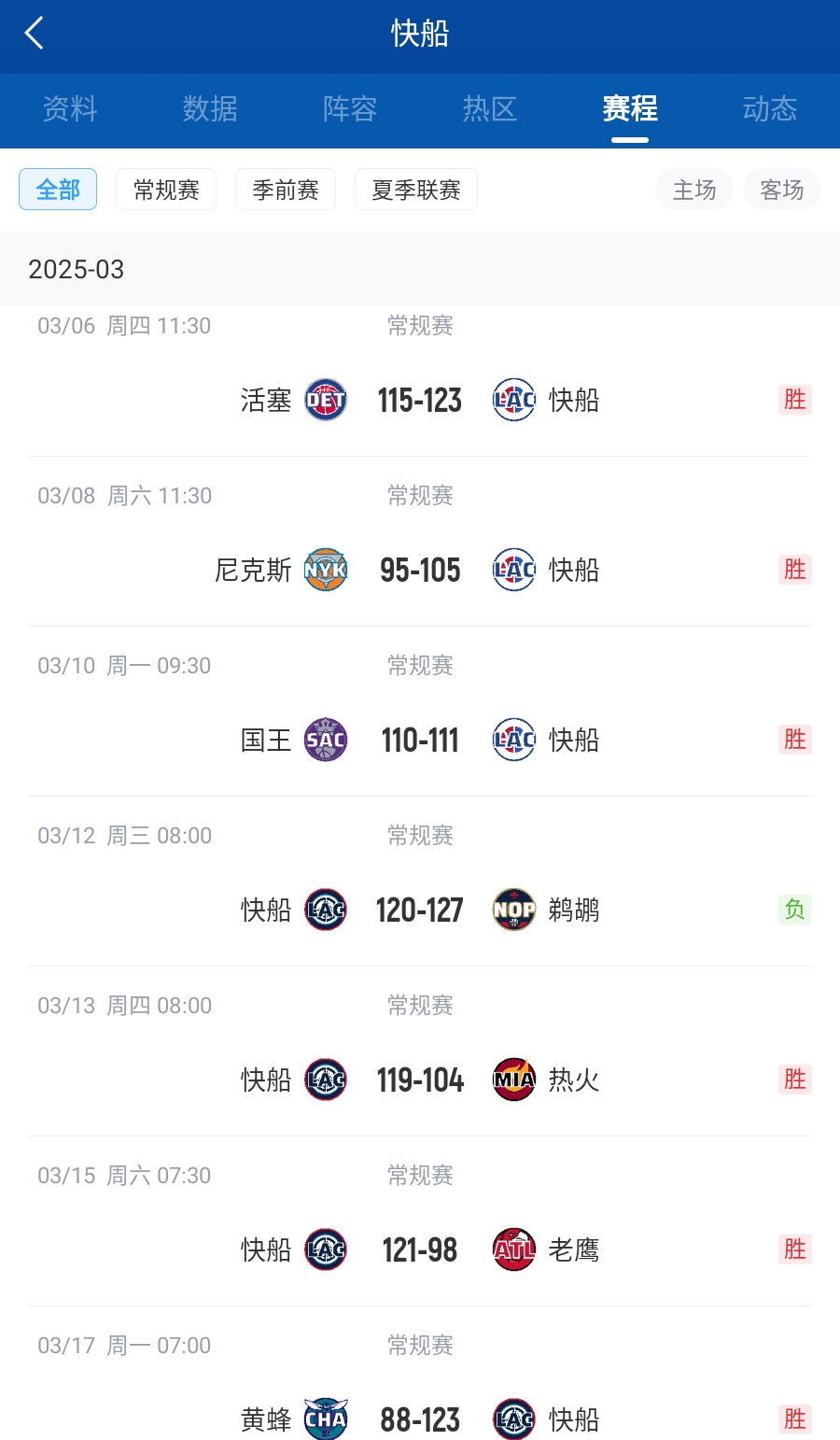Open the 快船 vs 鹈鹕 120-127 game
840x1440 pixels.
click(420, 911)
